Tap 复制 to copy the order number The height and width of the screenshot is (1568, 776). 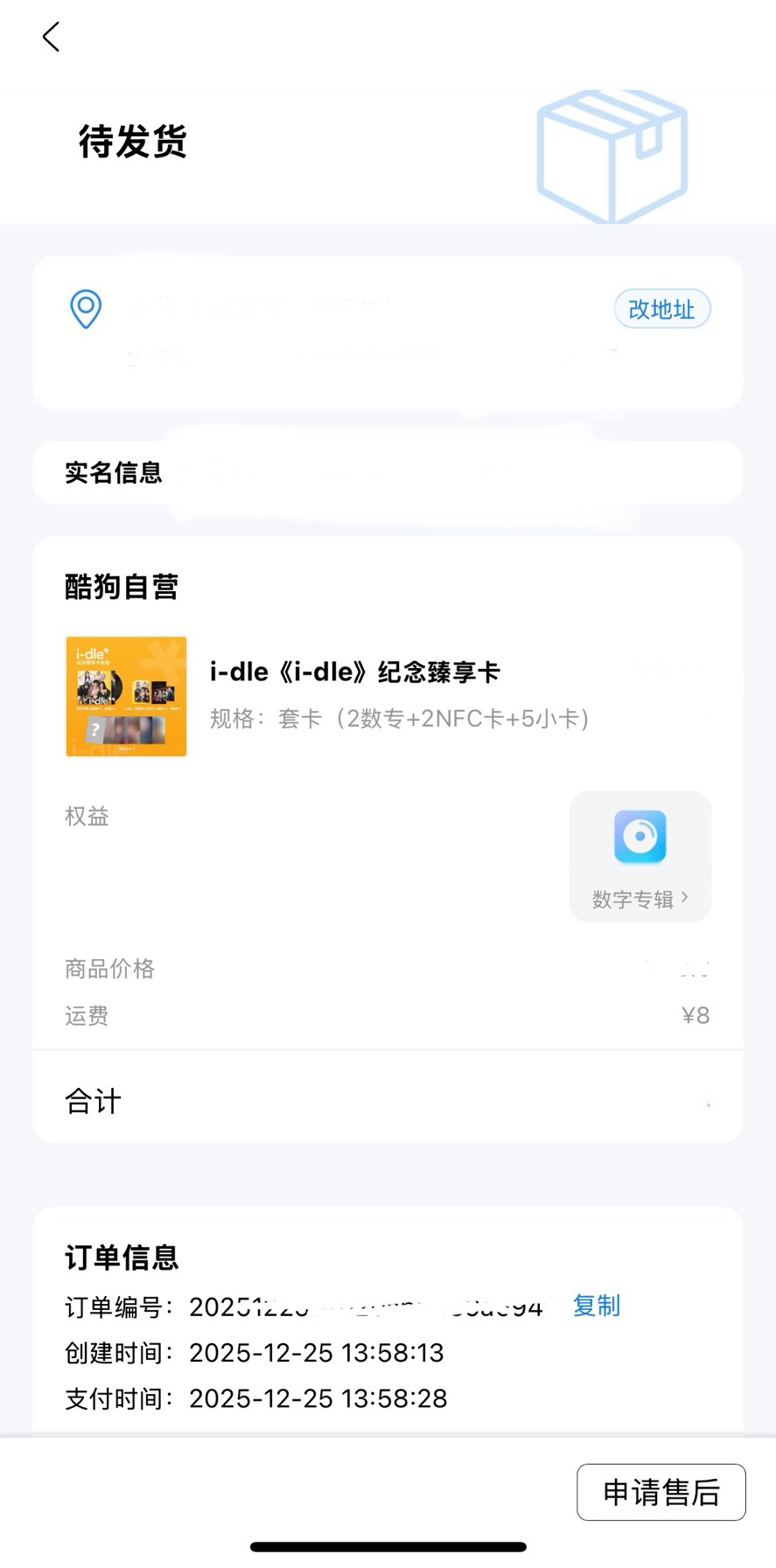pyautogui.click(x=596, y=1306)
